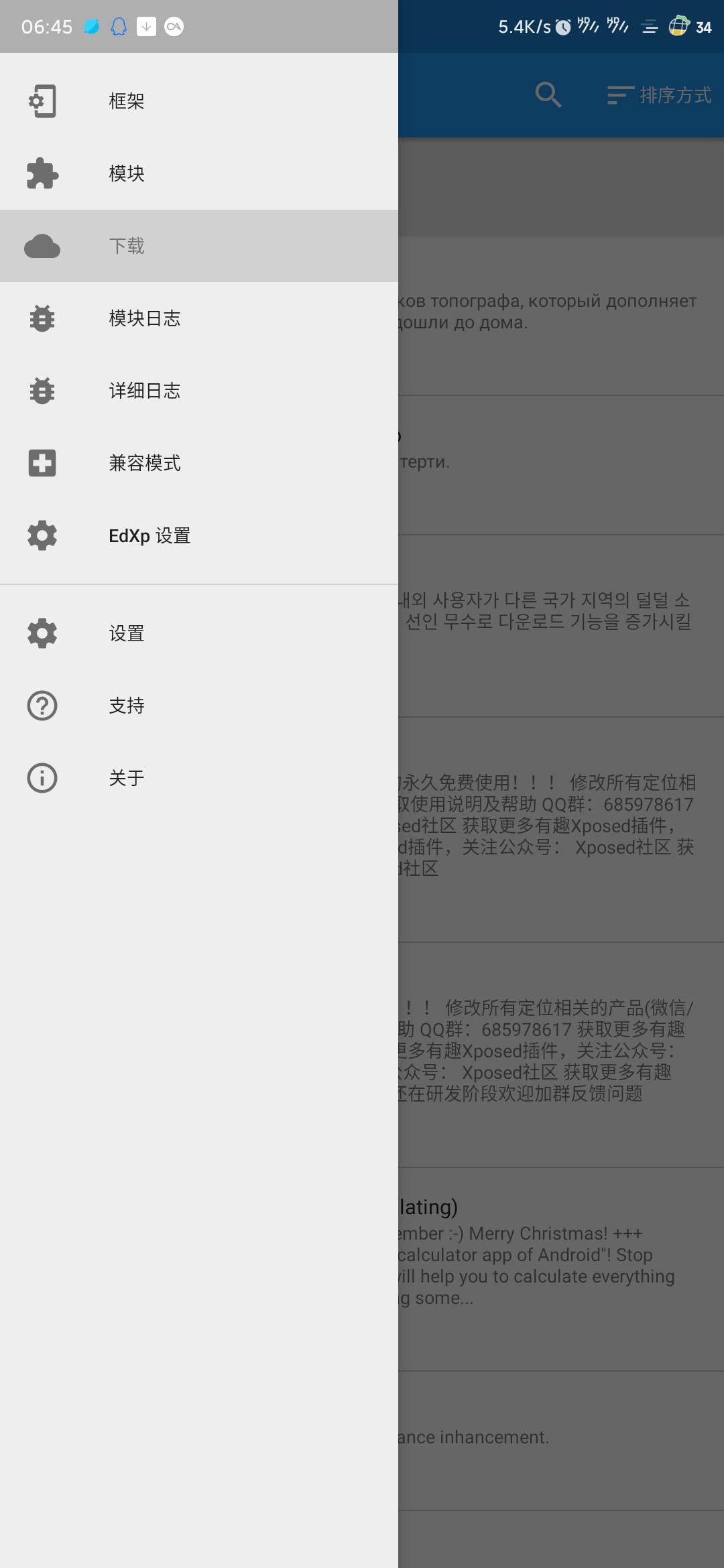Open 设置 (Settings) below the divider
This screenshot has width=724, height=1568.
[x=199, y=633]
